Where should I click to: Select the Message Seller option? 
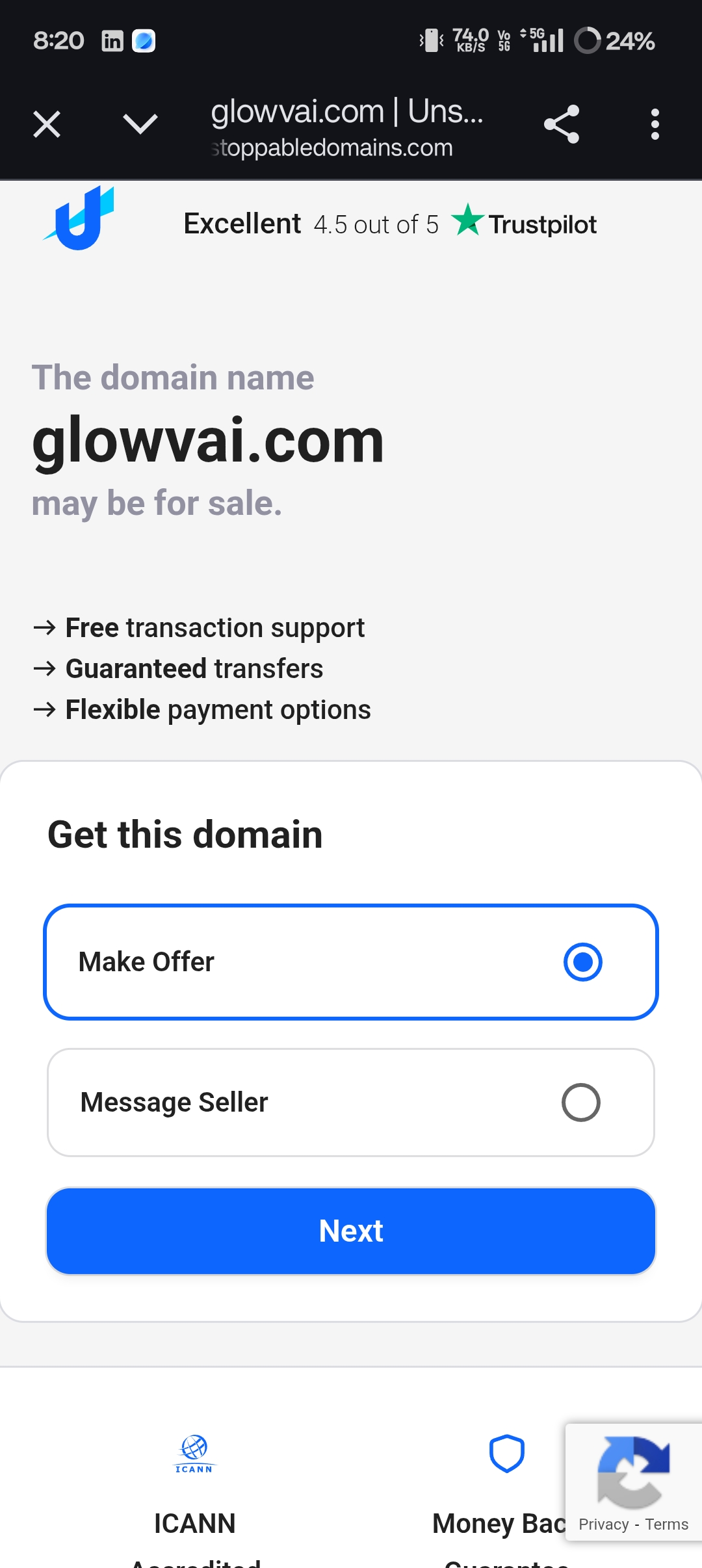[351, 1103]
